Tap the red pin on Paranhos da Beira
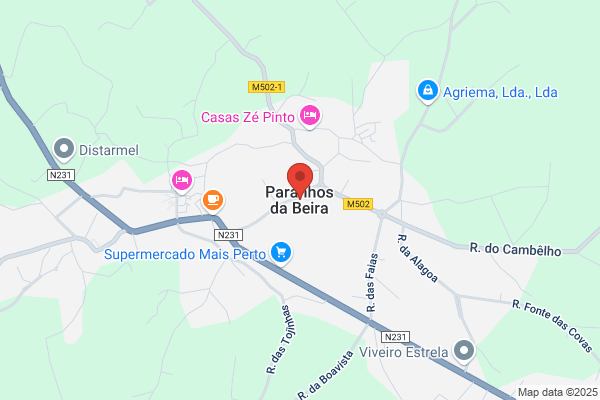The image size is (600, 400). click(x=300, y=180)
